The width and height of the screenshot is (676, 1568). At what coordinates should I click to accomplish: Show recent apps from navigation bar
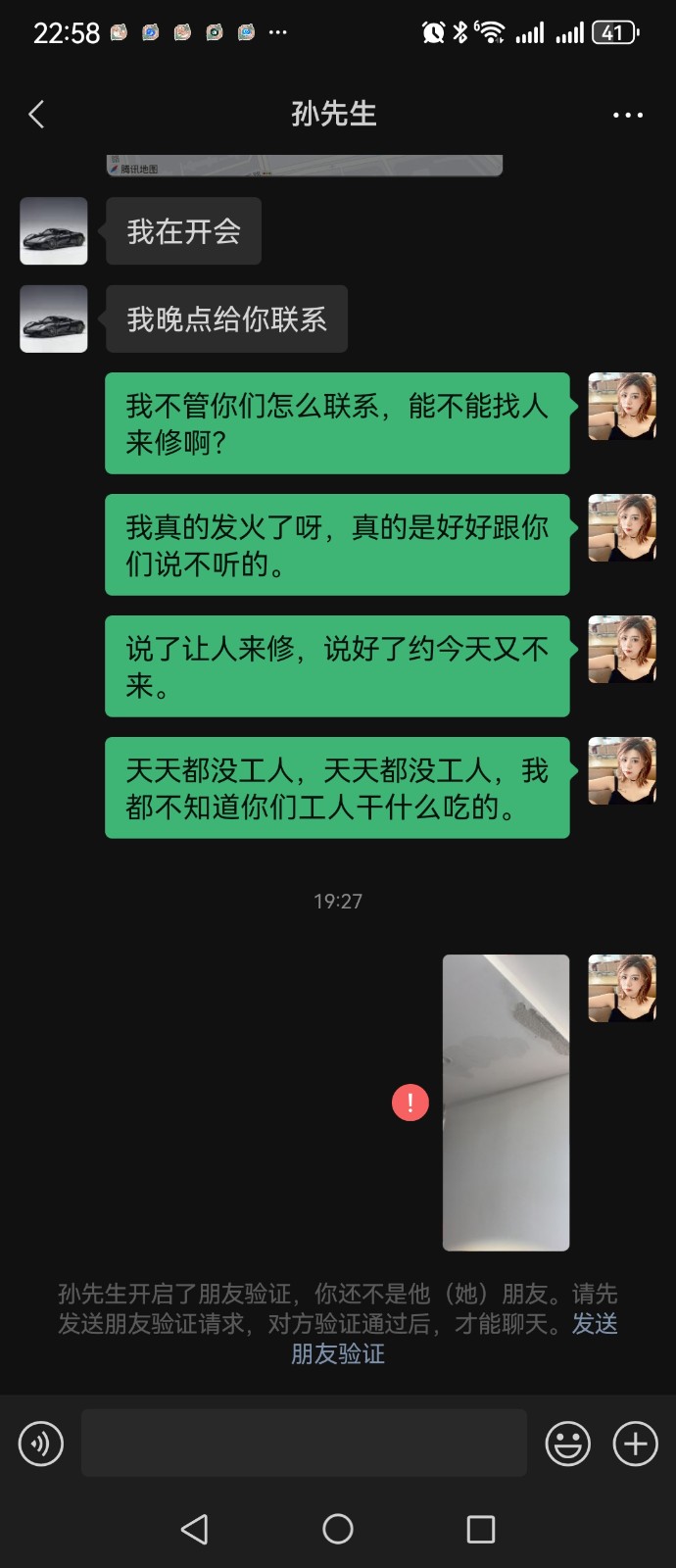480,1529
